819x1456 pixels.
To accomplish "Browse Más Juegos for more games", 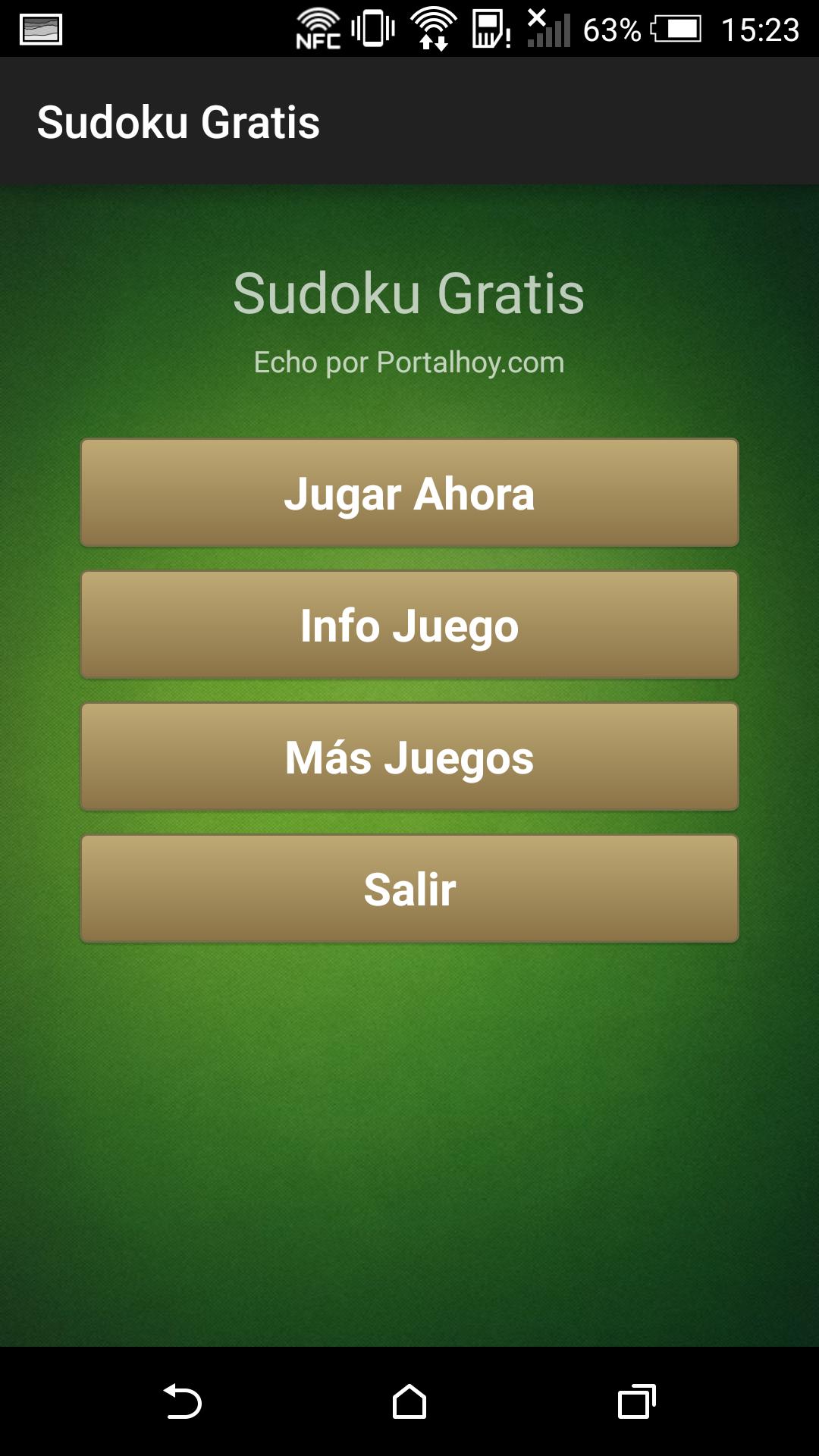I will click(409, 756).
